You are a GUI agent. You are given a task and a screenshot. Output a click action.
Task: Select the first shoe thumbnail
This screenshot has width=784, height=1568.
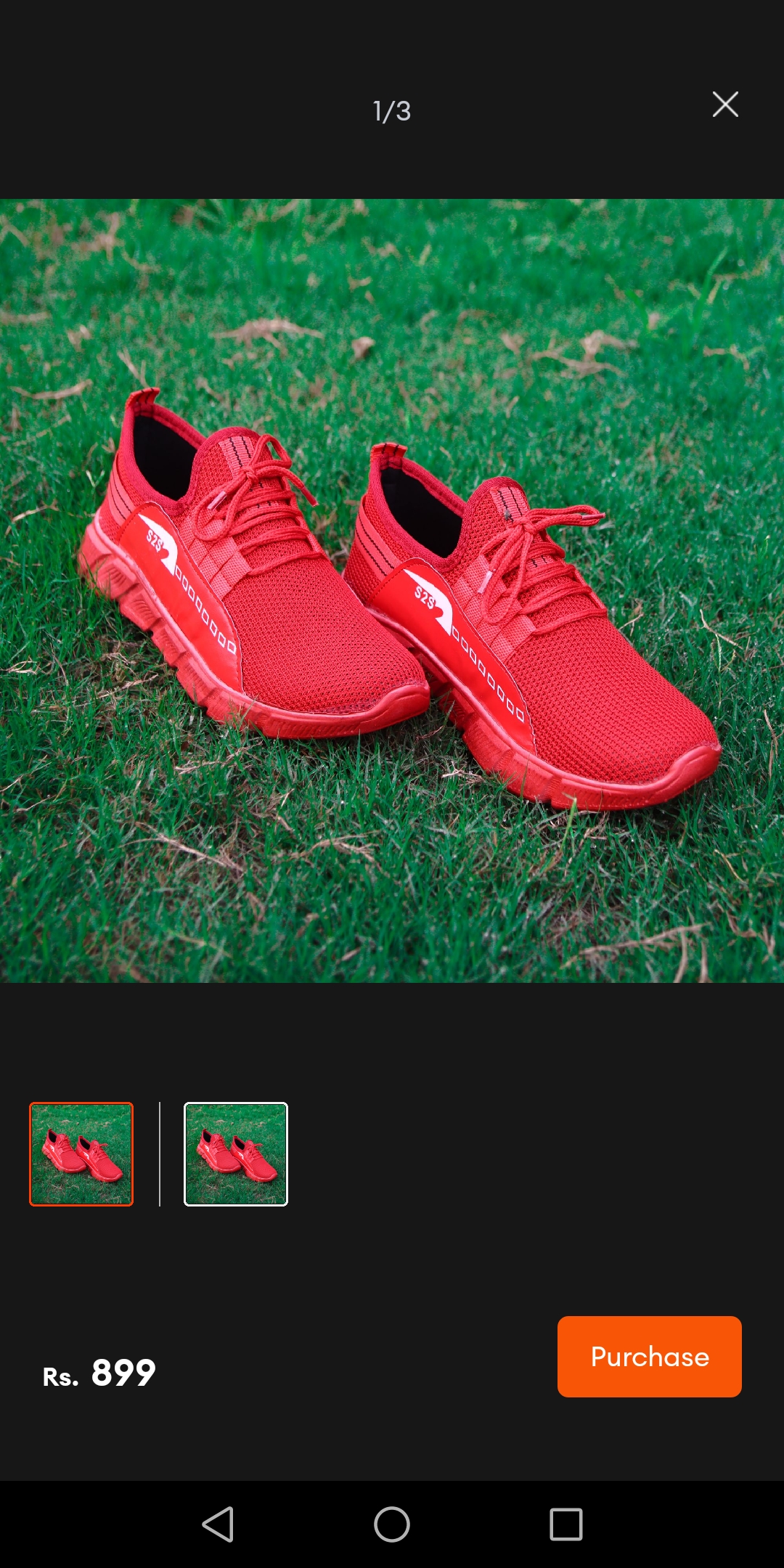pos(81,1154)
